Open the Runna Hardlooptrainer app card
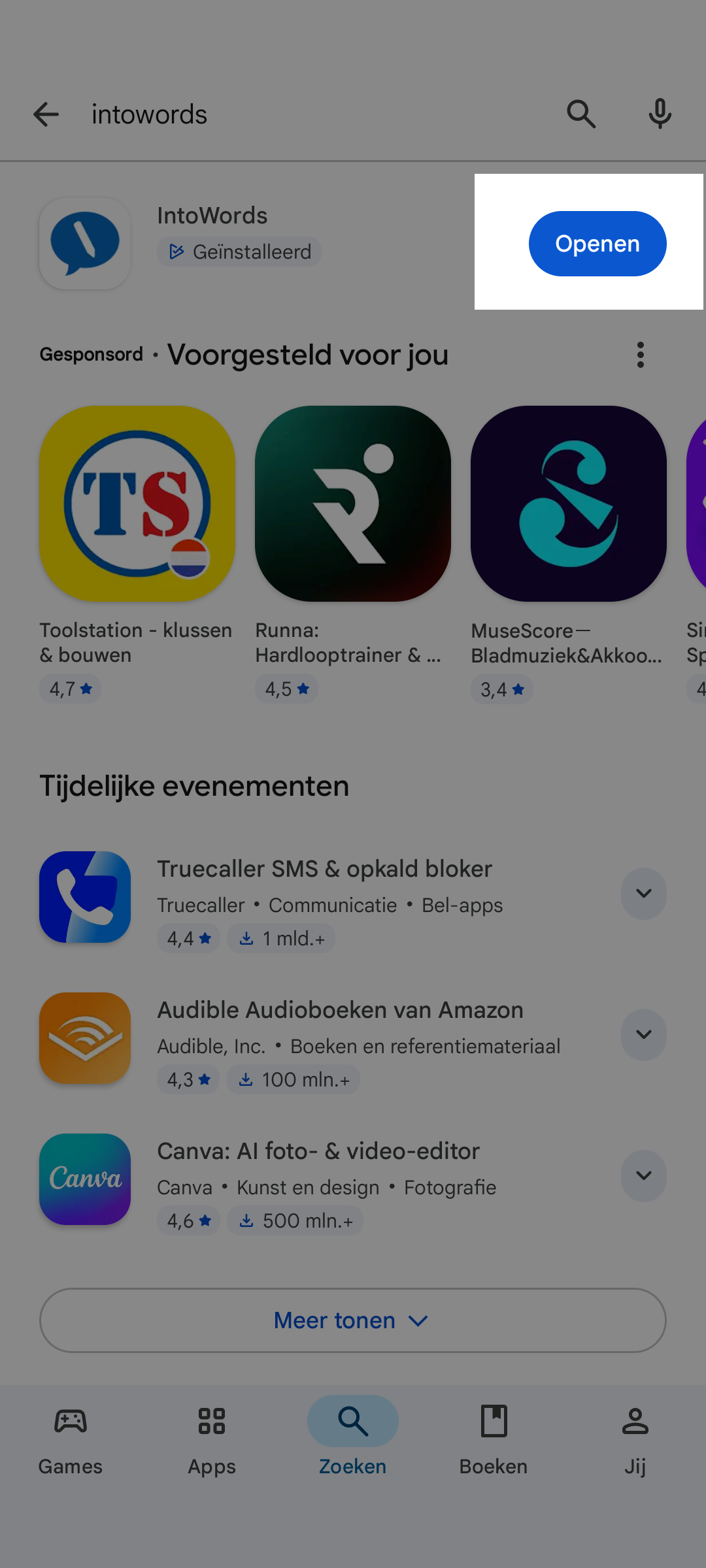The height and width of the screenshot is (1568, 706). (x=353, y=552)
